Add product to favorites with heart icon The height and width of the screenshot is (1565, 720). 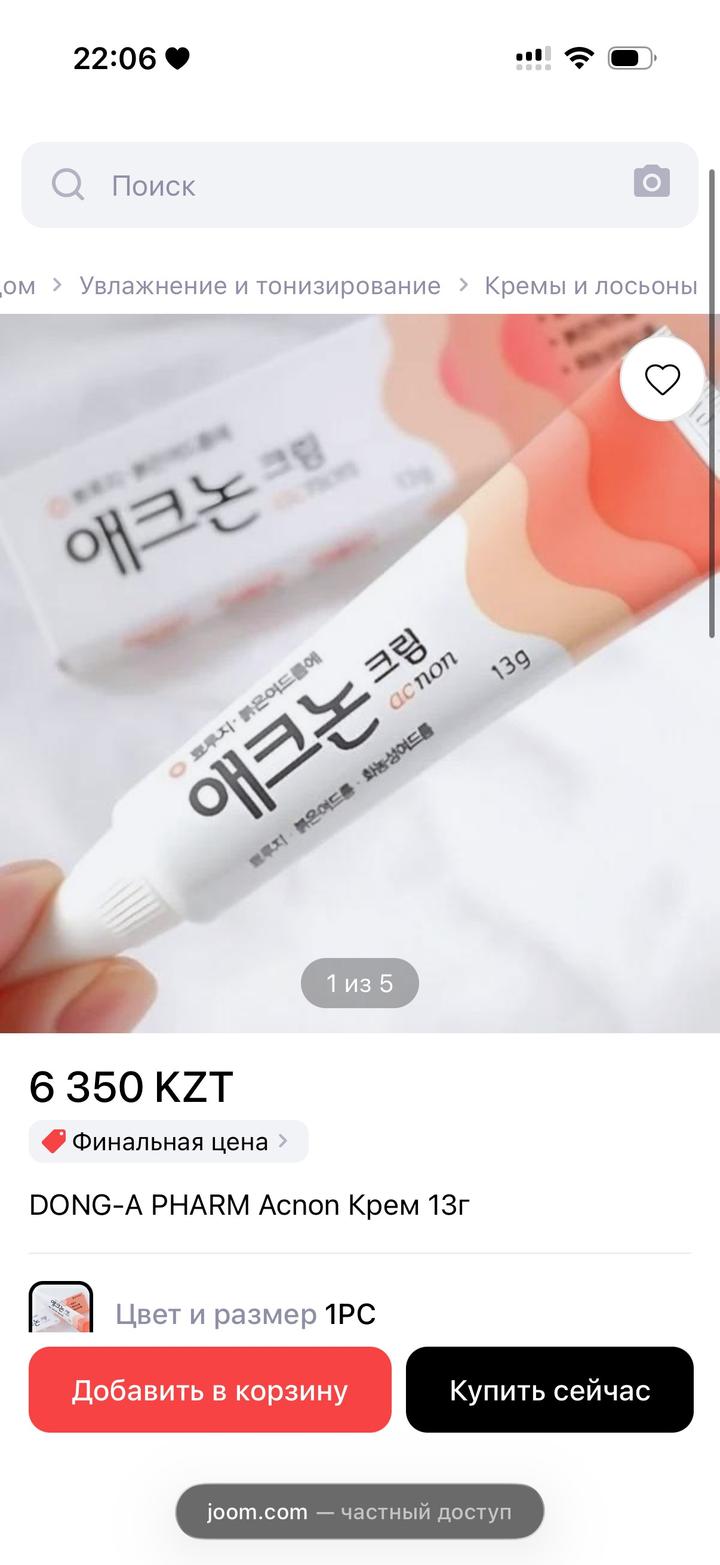pyautogui.click(x=662, y=379)
